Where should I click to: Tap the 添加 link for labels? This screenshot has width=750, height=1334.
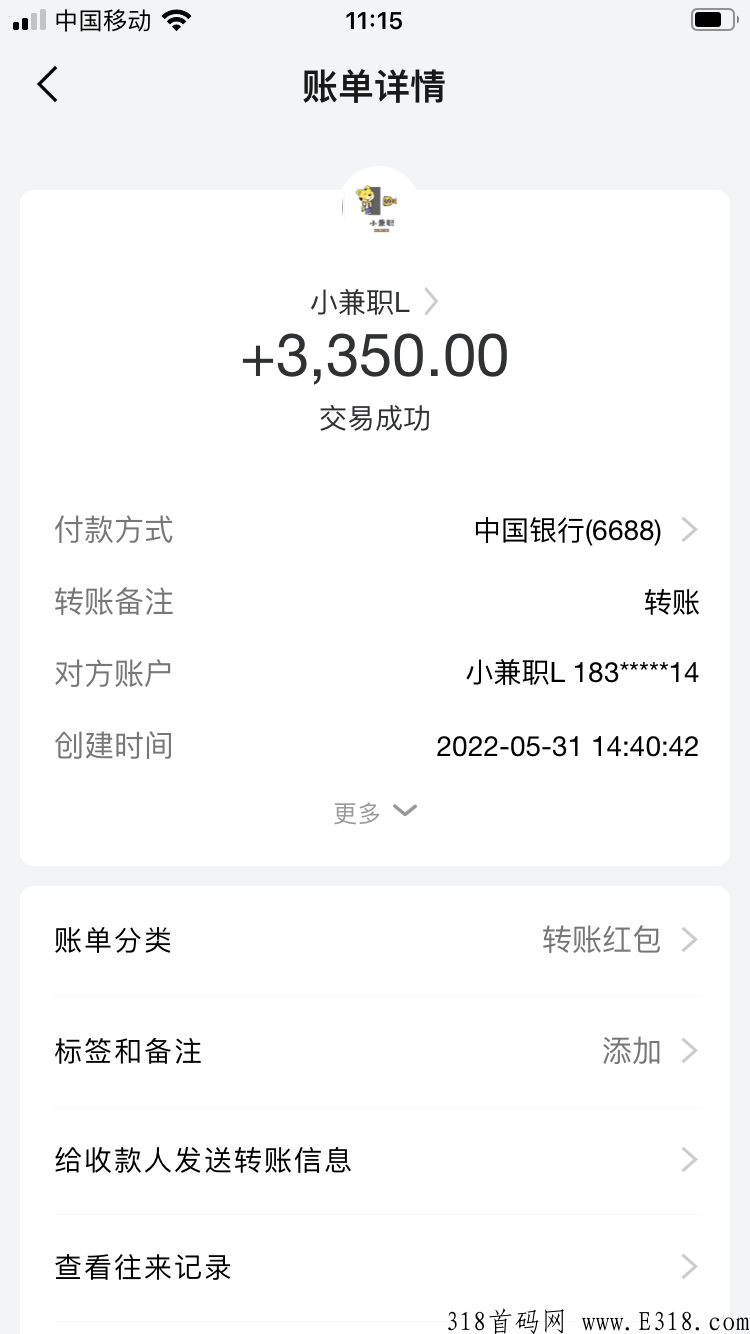[632, 1051]
